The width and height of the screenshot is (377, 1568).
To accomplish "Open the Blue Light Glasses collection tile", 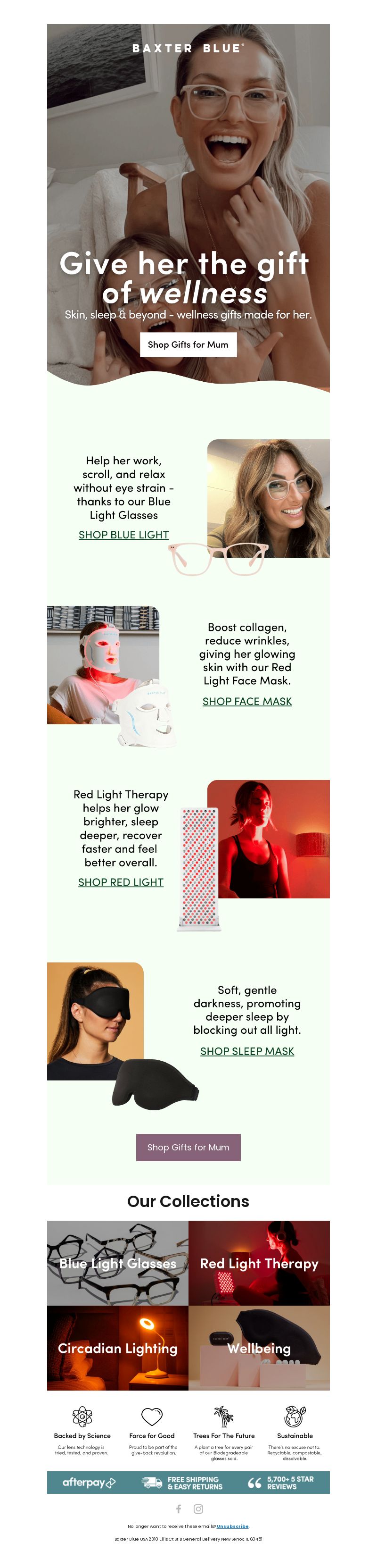I will click(117, 1263).
